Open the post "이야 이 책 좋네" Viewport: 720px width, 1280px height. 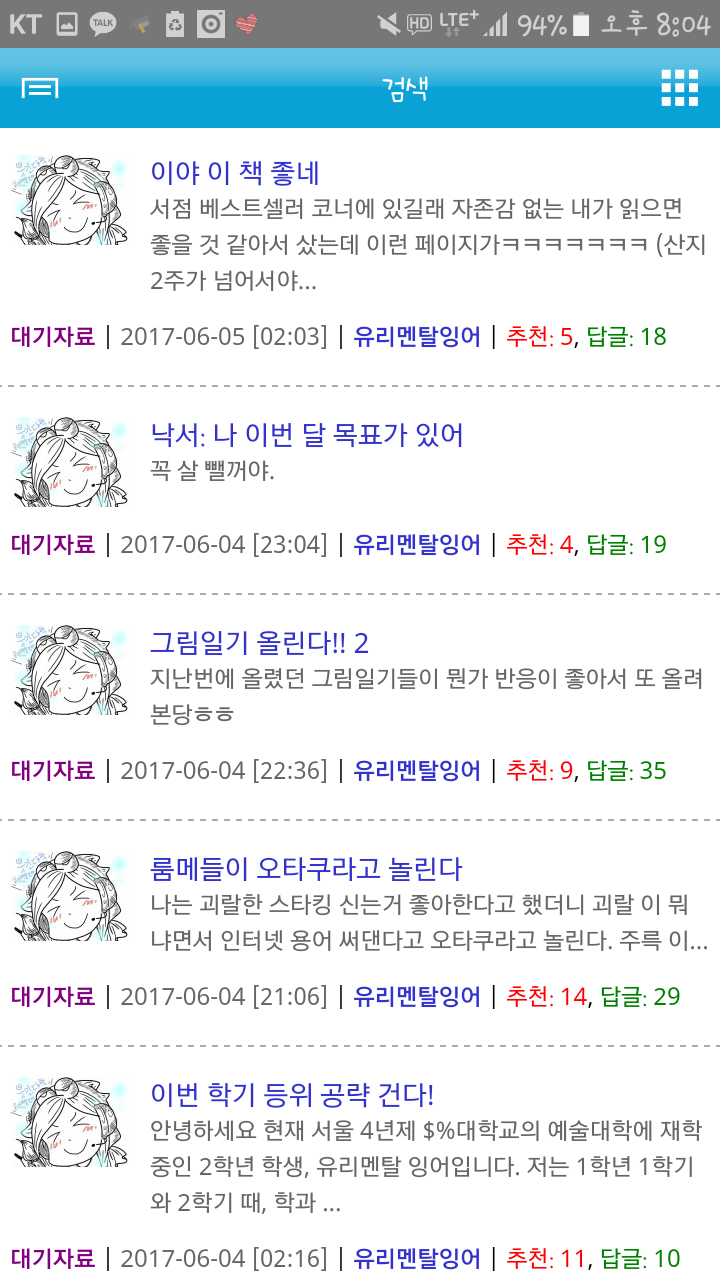(x=235, y=172)
